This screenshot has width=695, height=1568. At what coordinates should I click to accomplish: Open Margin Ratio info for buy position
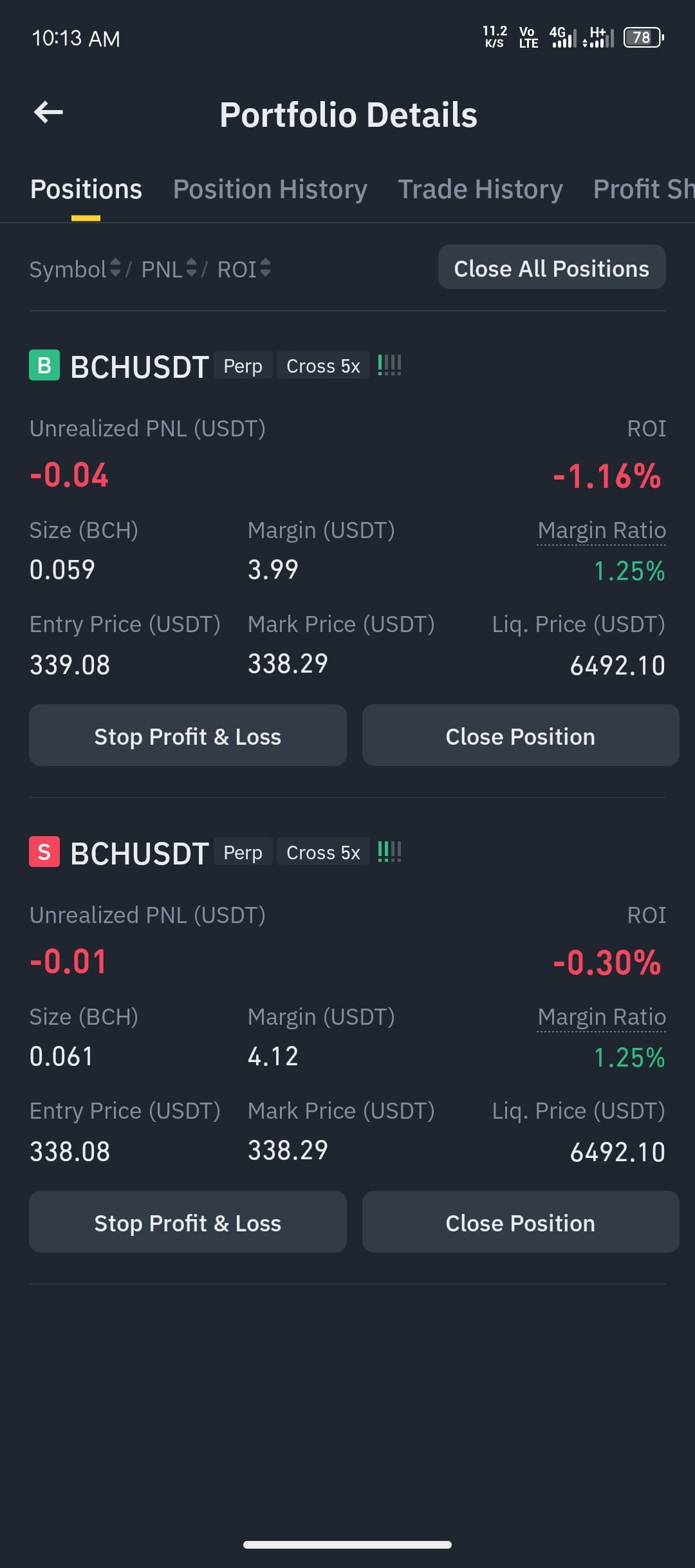602,530
